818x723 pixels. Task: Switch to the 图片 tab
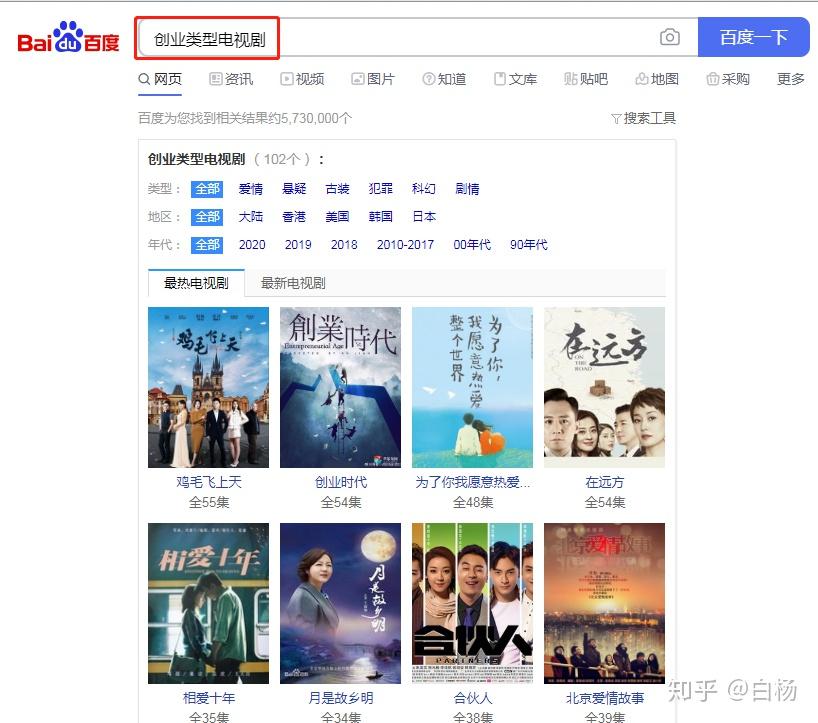373,79
